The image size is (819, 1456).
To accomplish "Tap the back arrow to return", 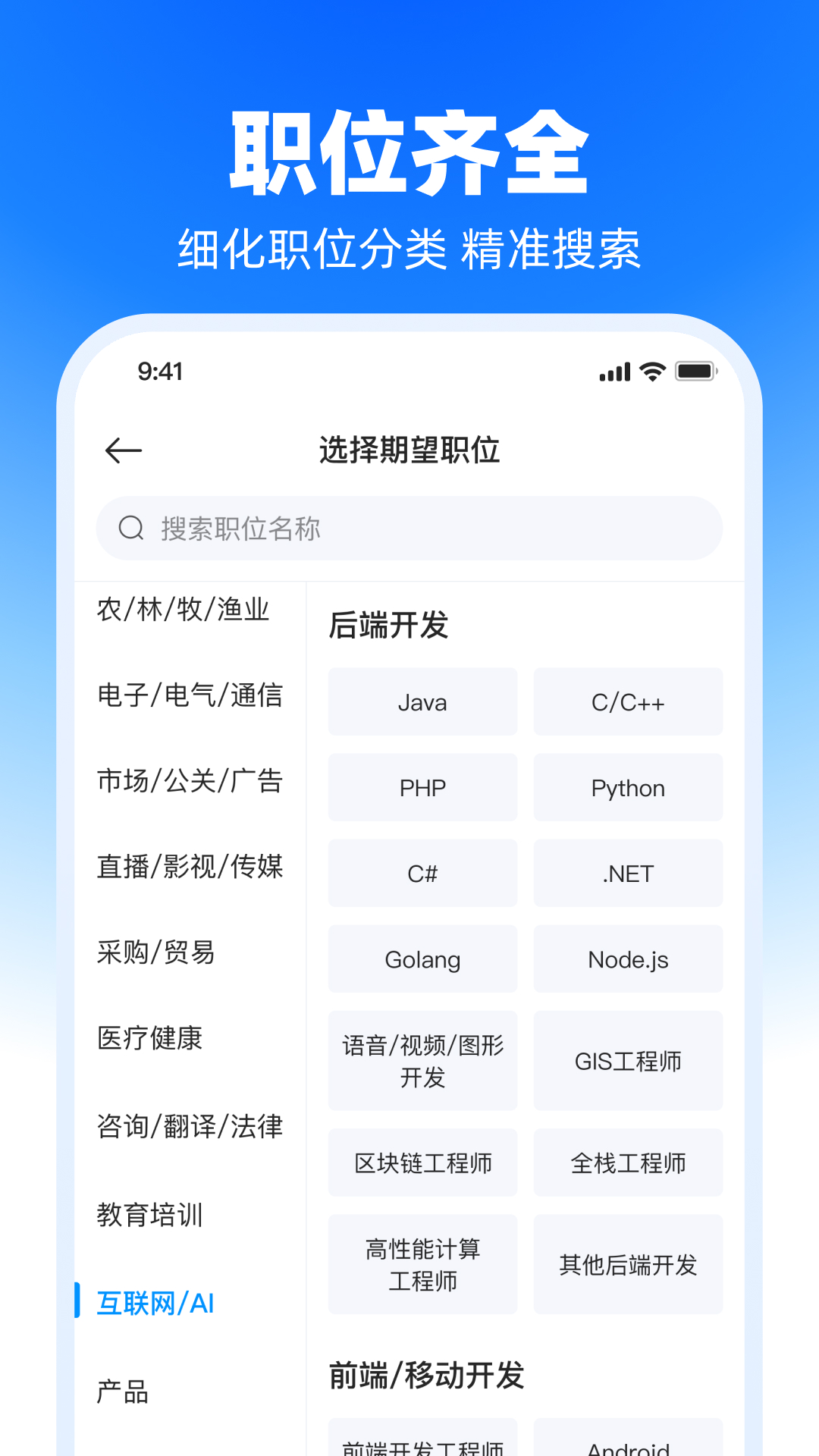I will click(124, 450).
